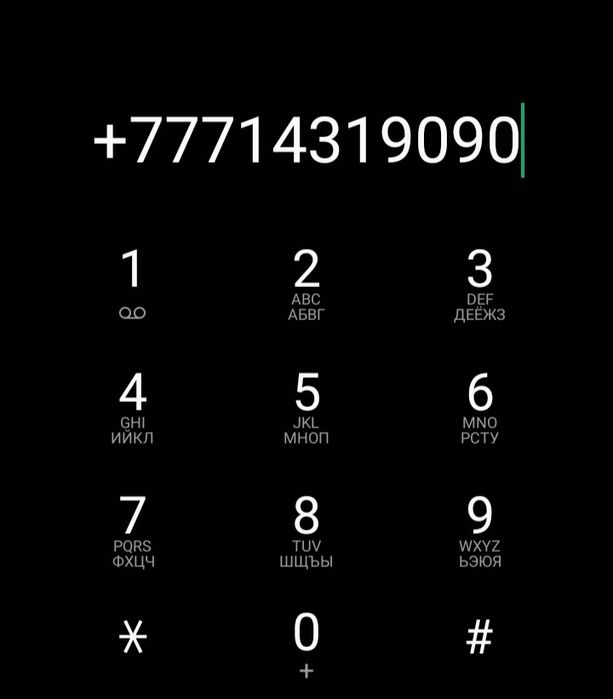The height and width of the screenshot is (699, 613).
Task: Enter 7 via the PQRS key
Action: click(132, 531)
